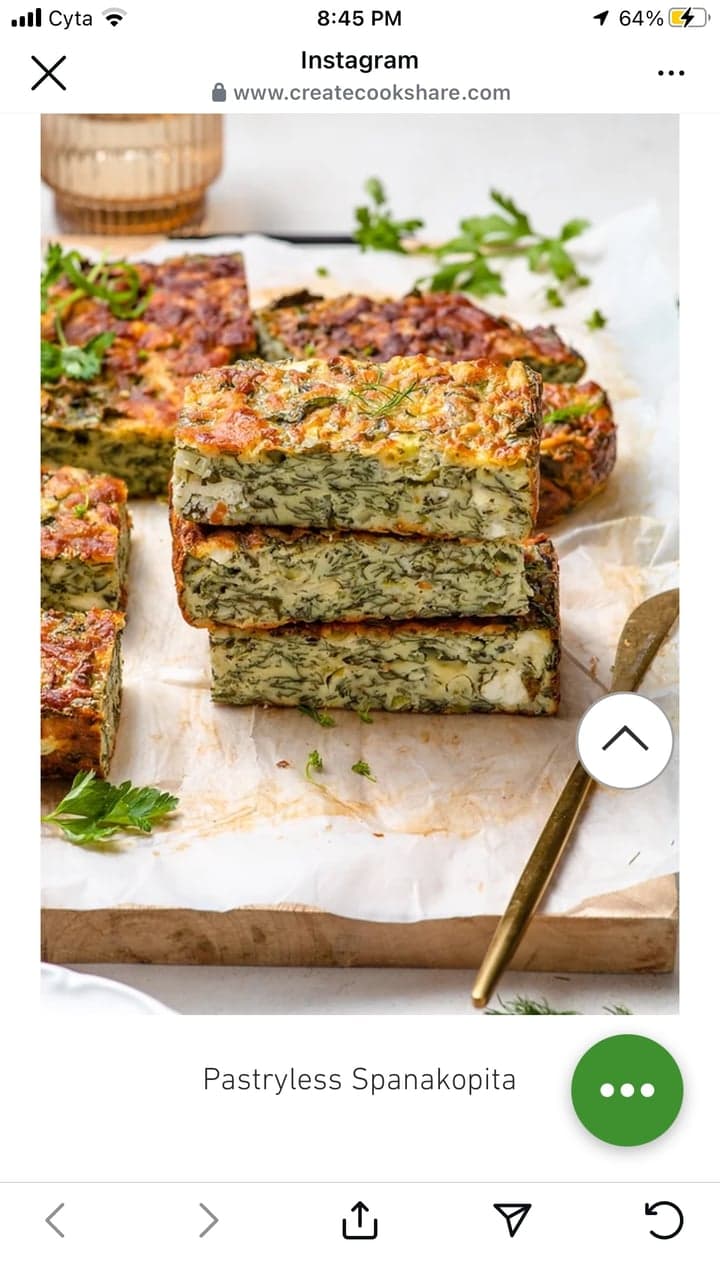Go back to the previous page
Viewport: 720px width, 1280px height.
[x=55, y=1220]
